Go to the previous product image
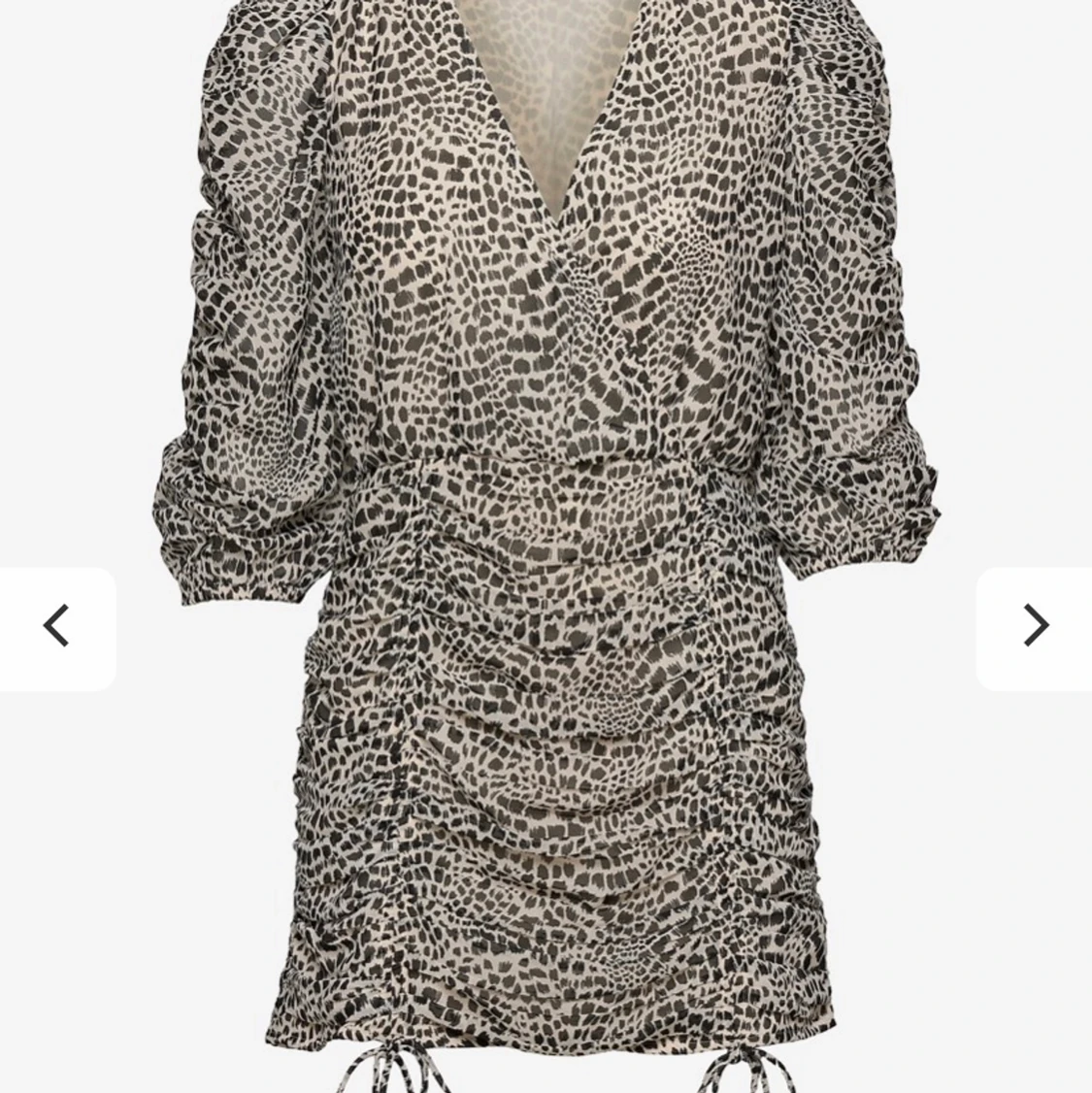 click(x=56, y=627)
